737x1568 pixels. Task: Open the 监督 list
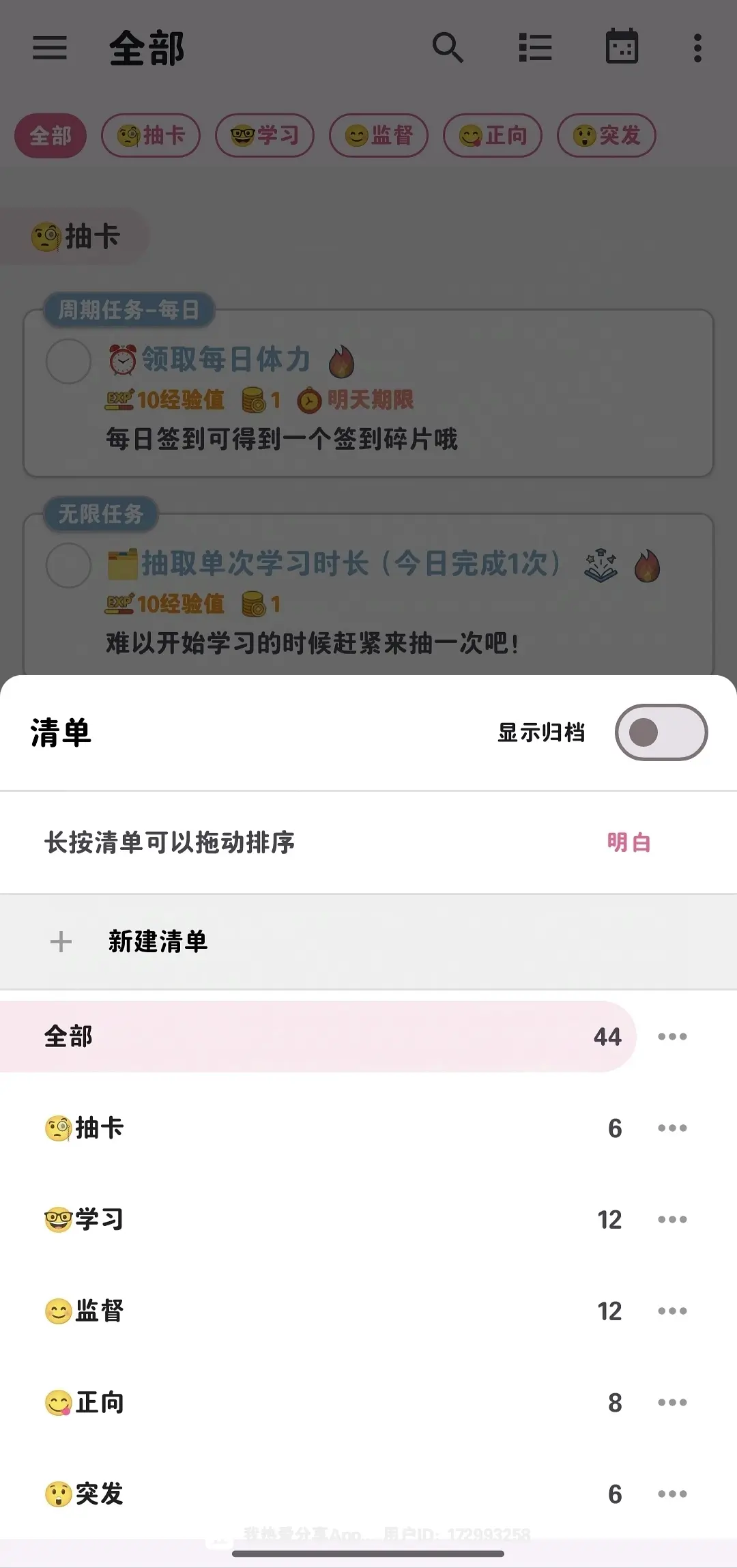(x=318, y=1311)
